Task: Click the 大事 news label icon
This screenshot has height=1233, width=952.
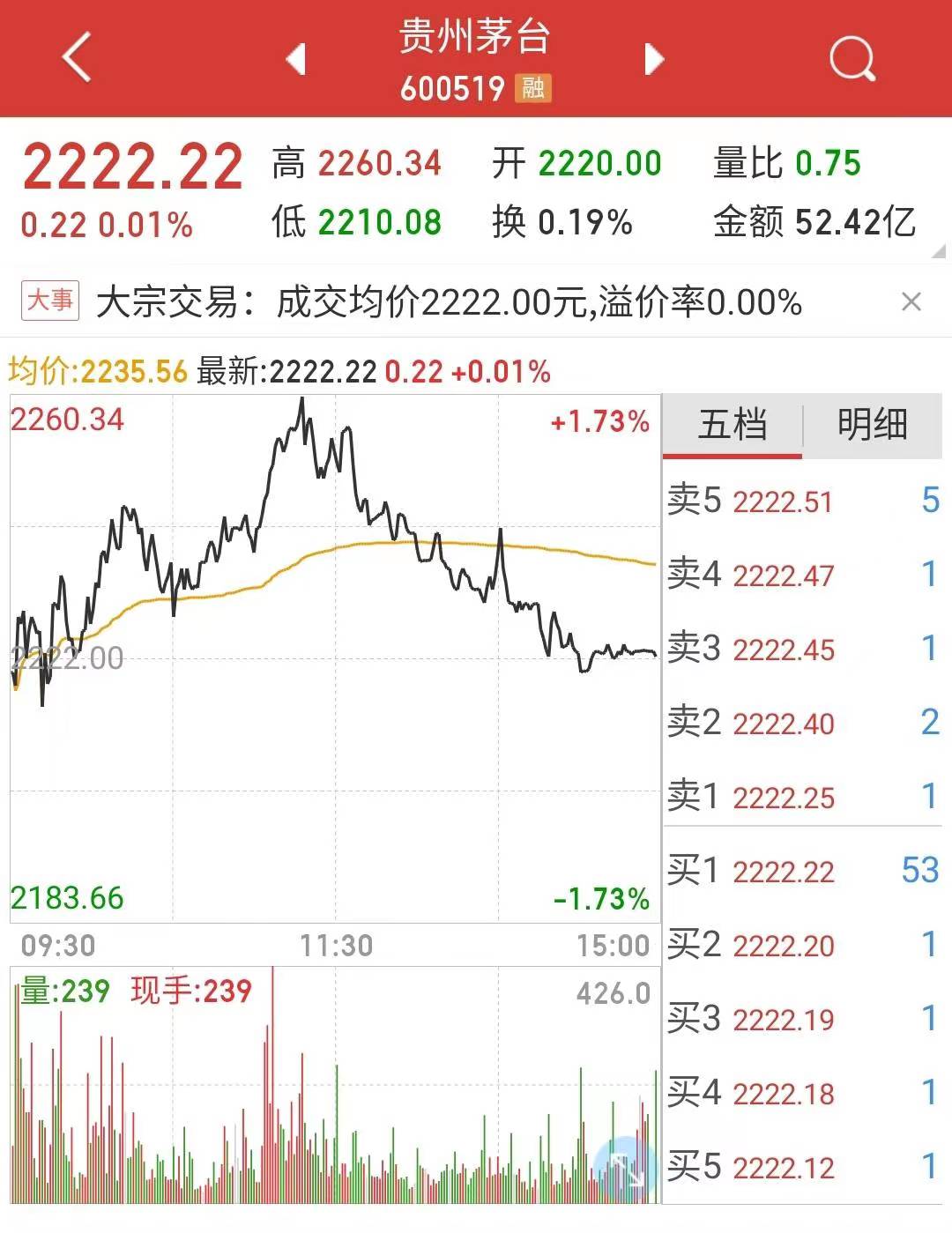Action: click(50, 302)
